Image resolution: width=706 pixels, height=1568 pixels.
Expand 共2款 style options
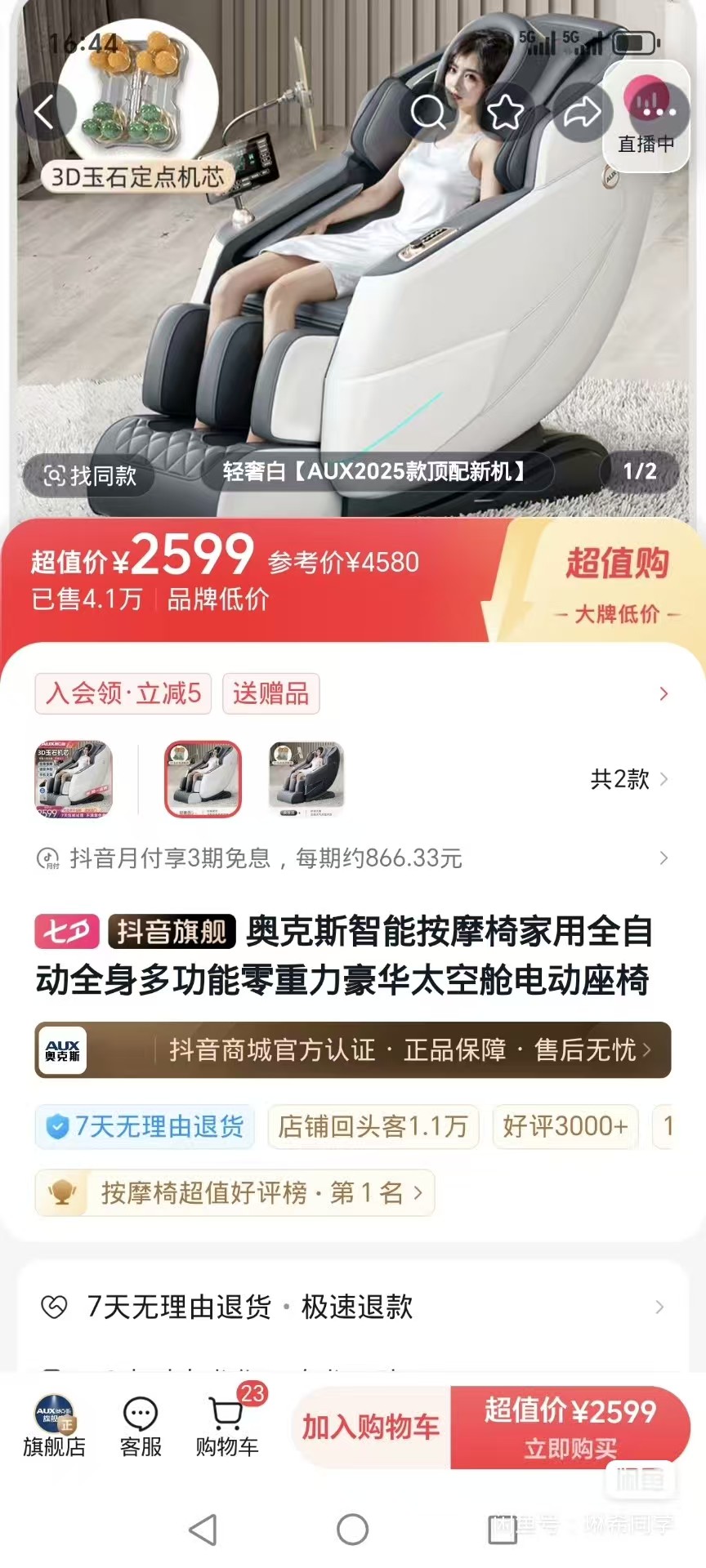tap(629, 779)
